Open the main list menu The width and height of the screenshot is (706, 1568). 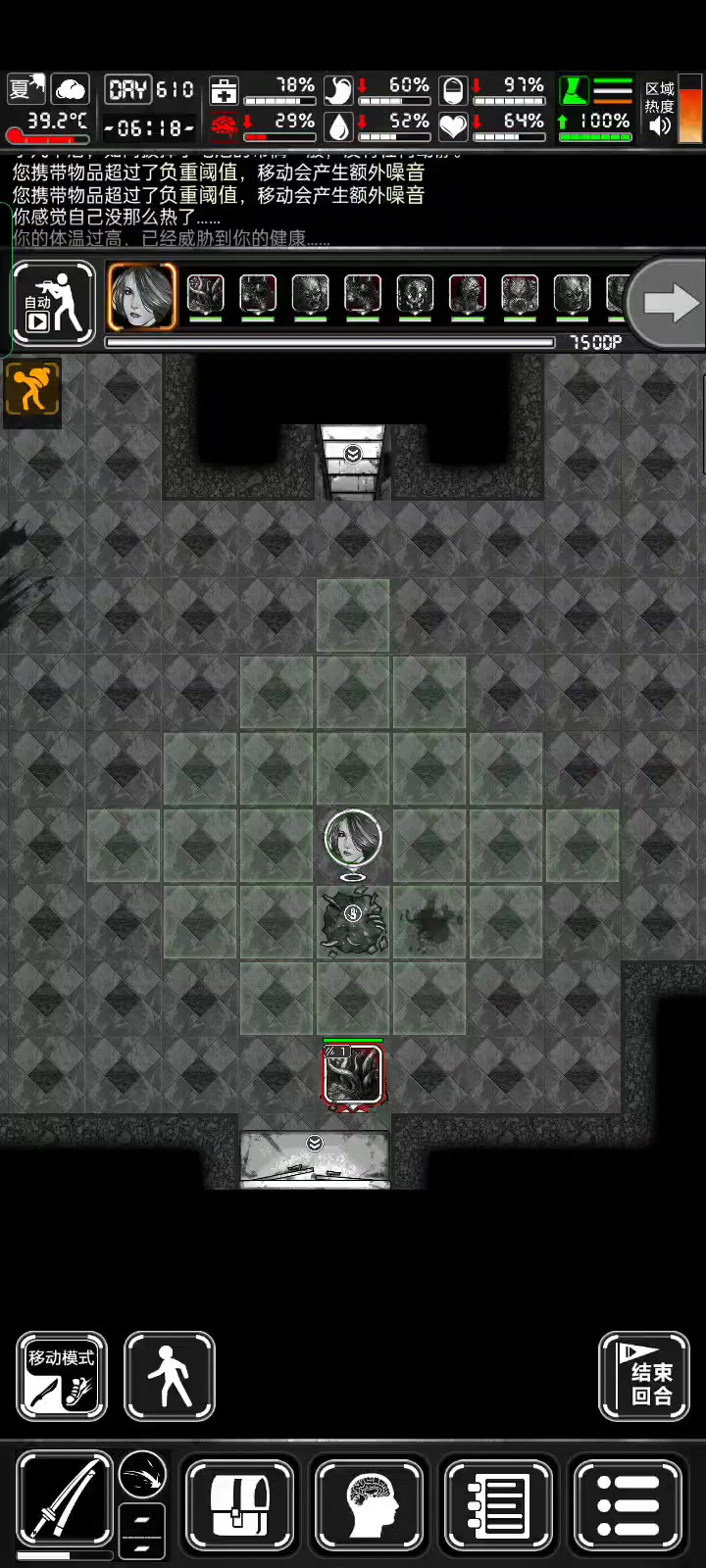628,1504
